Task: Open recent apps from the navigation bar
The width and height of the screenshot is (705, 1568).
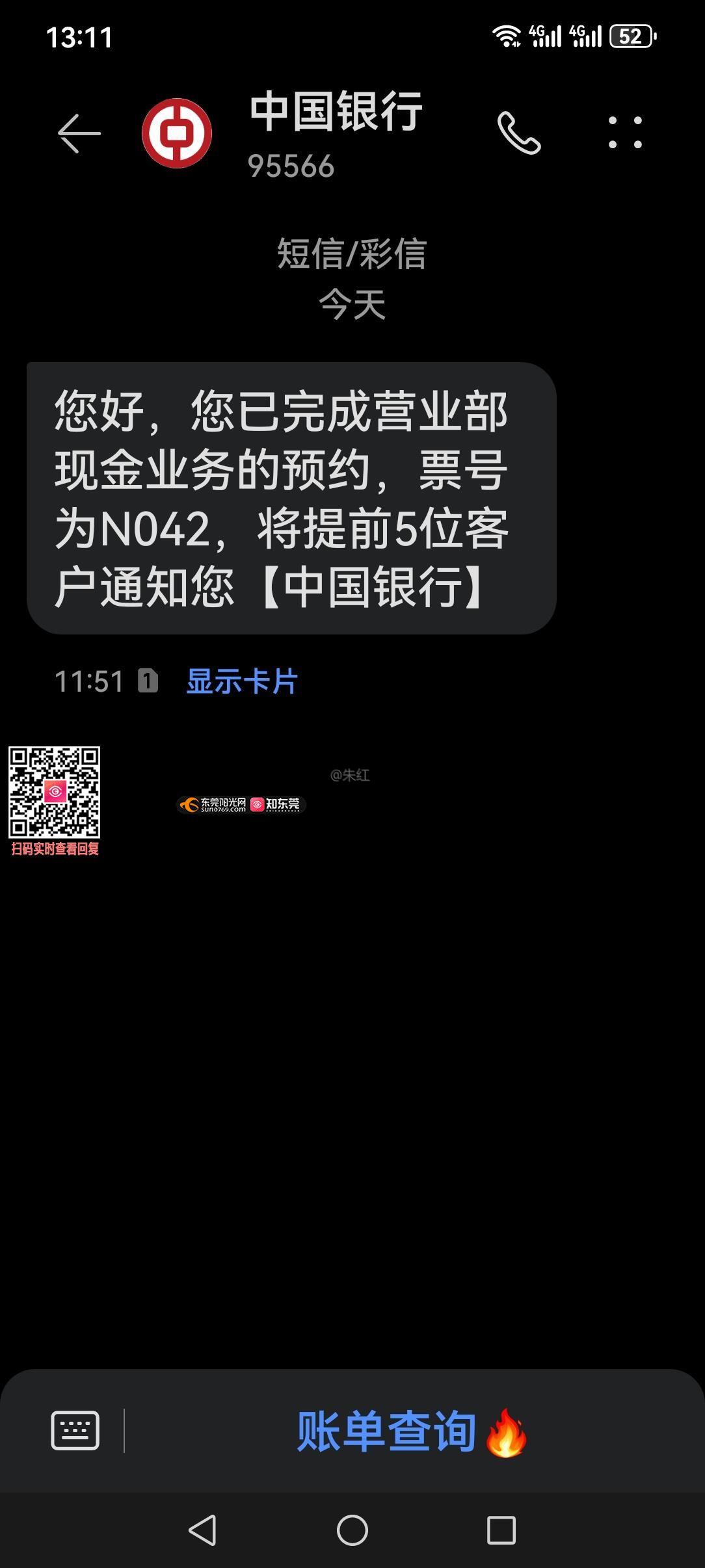Action: (501, 1530)
